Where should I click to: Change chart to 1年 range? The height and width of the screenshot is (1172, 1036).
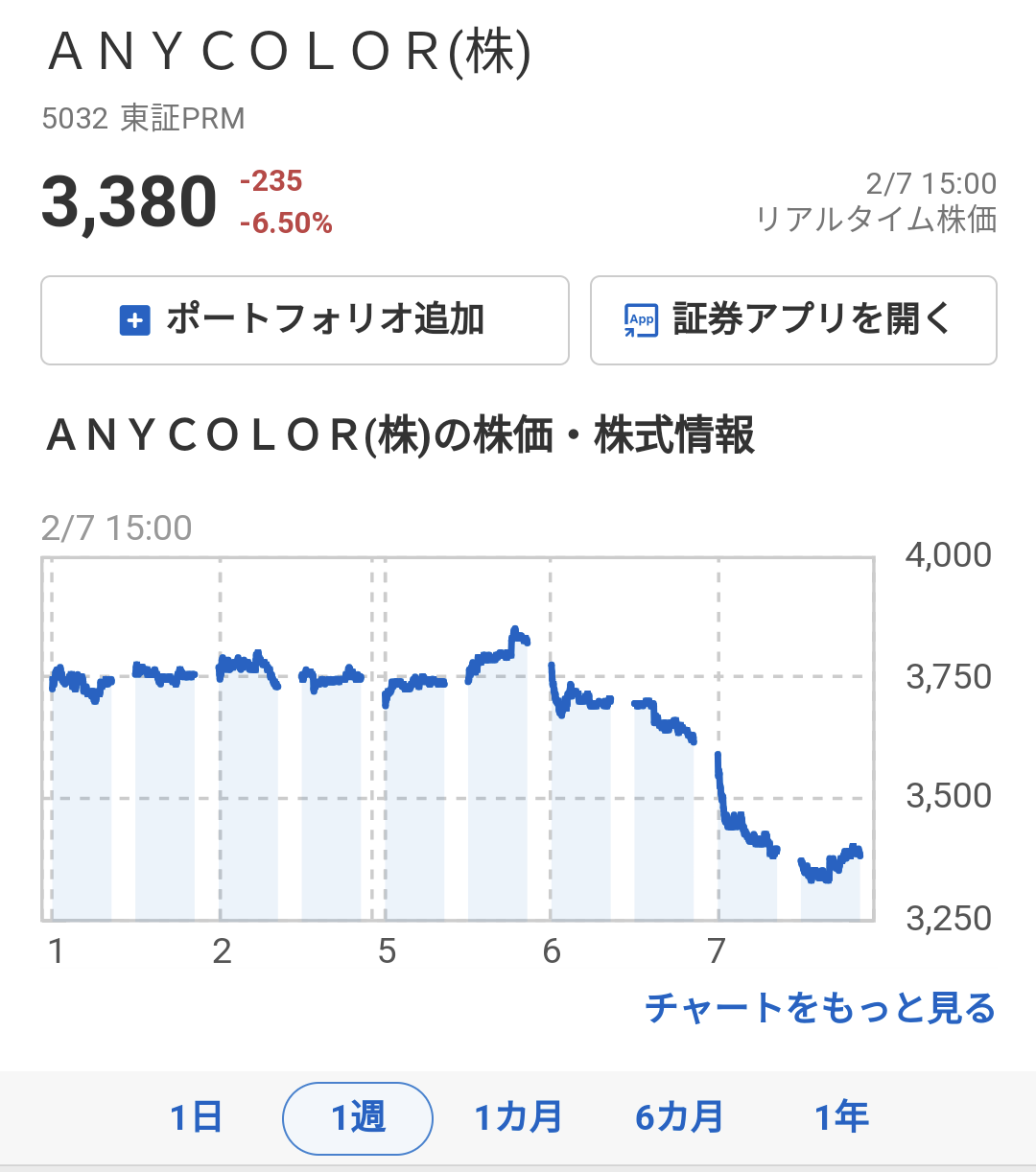point(841,1117)
